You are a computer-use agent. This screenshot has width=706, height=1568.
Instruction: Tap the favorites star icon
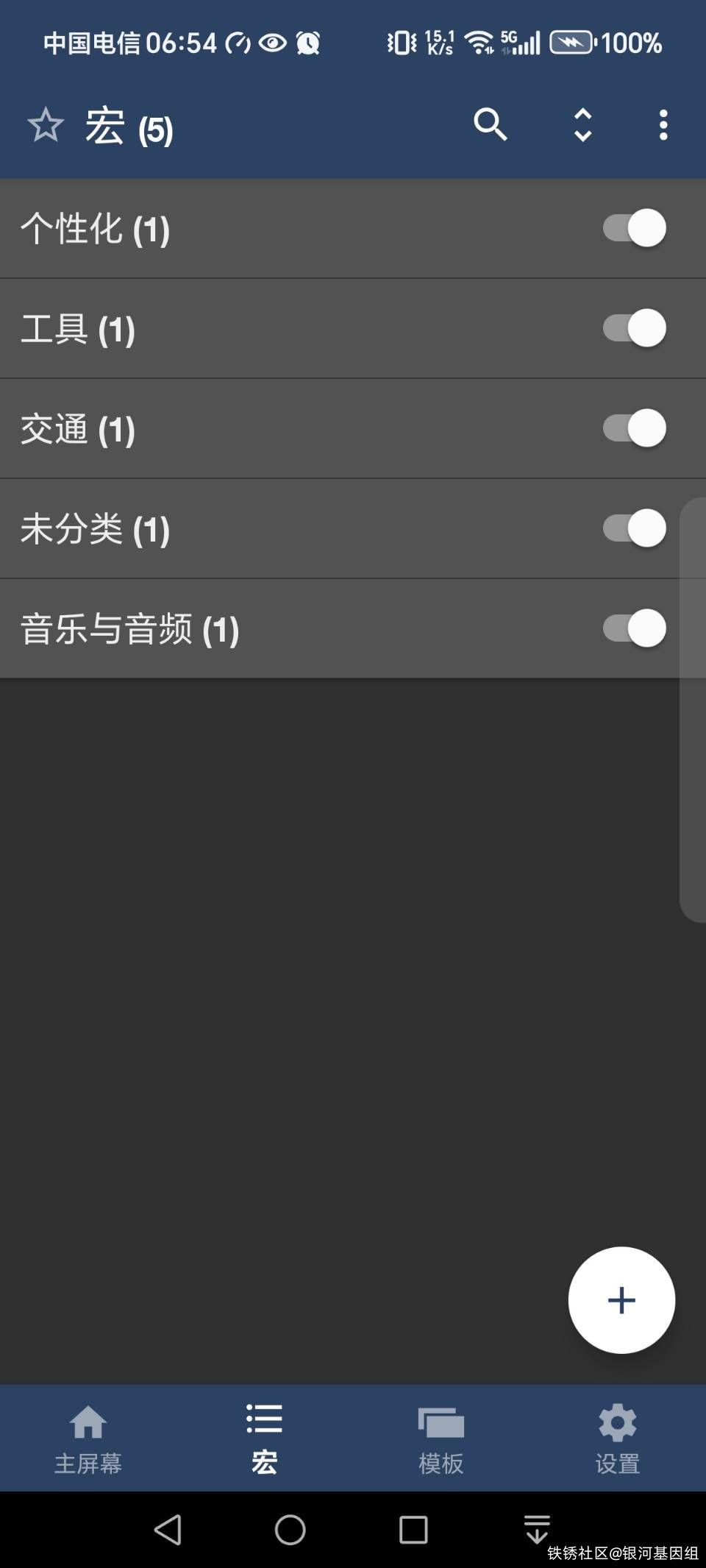click(x=46, y=125)
